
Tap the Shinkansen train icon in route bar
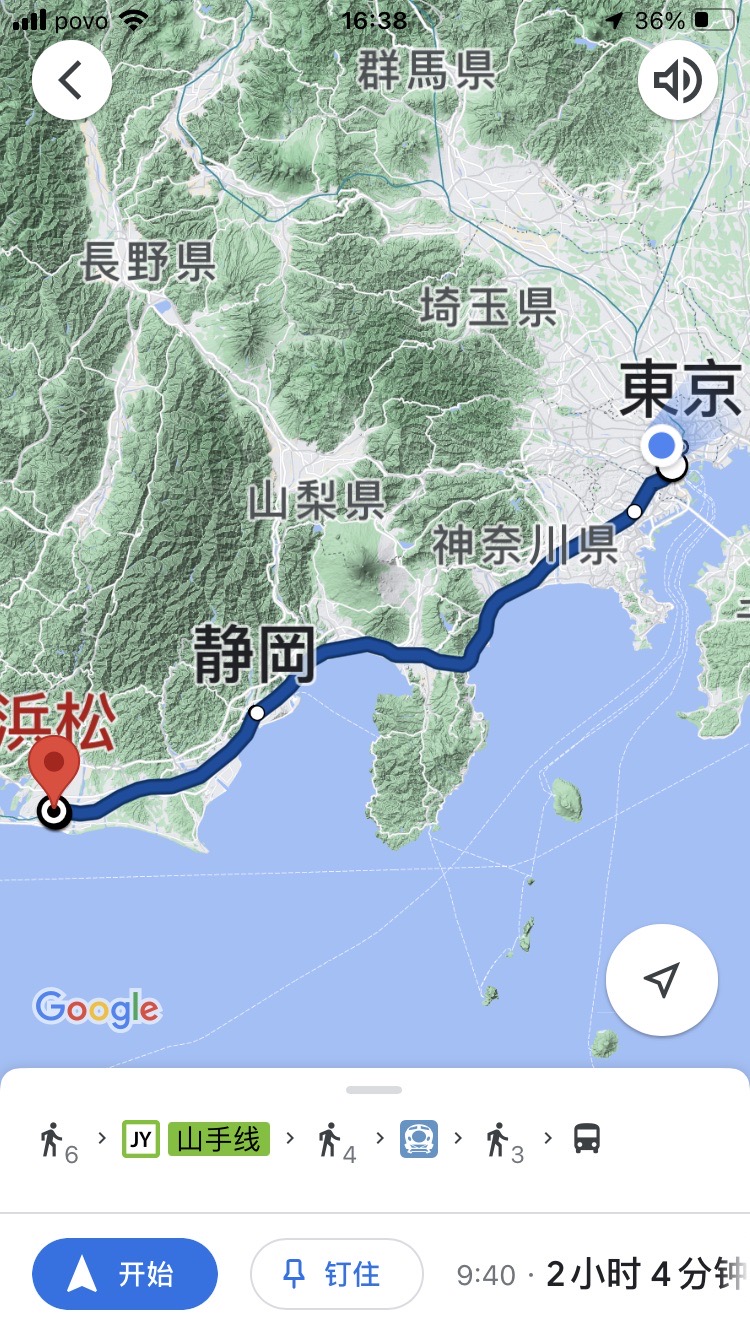tap(419, 1139)
